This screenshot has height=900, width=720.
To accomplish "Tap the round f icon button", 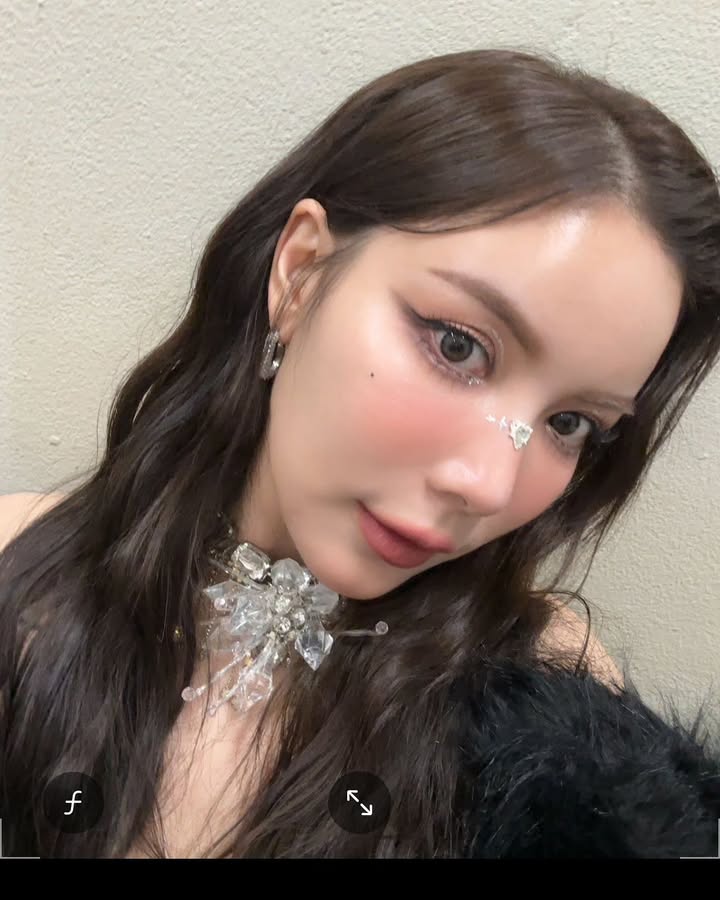I will (x=73, y=802).
